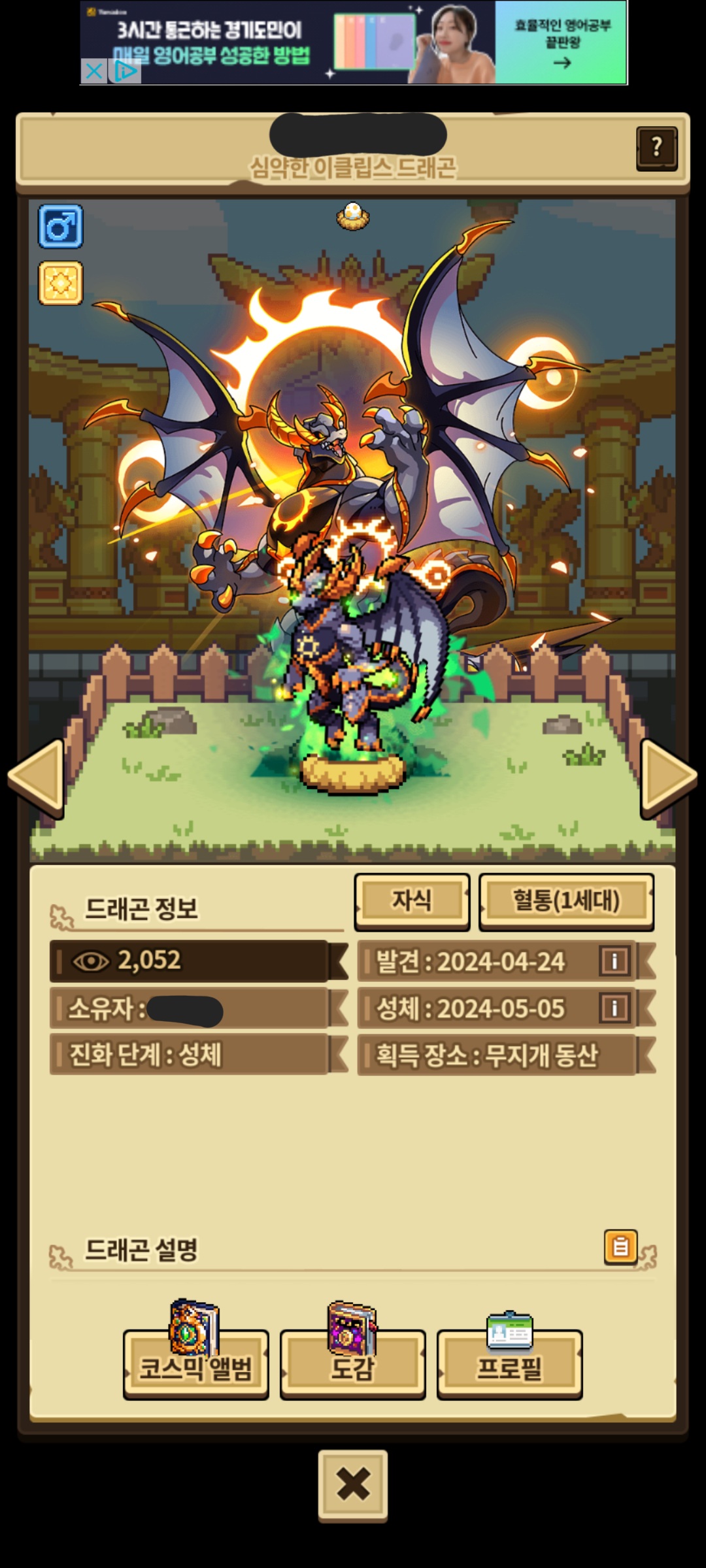Tap the clipboard icon beside 드래곤 설명
The height and width of the screenshot is (1568, 706).
[x=620, y=1247]
